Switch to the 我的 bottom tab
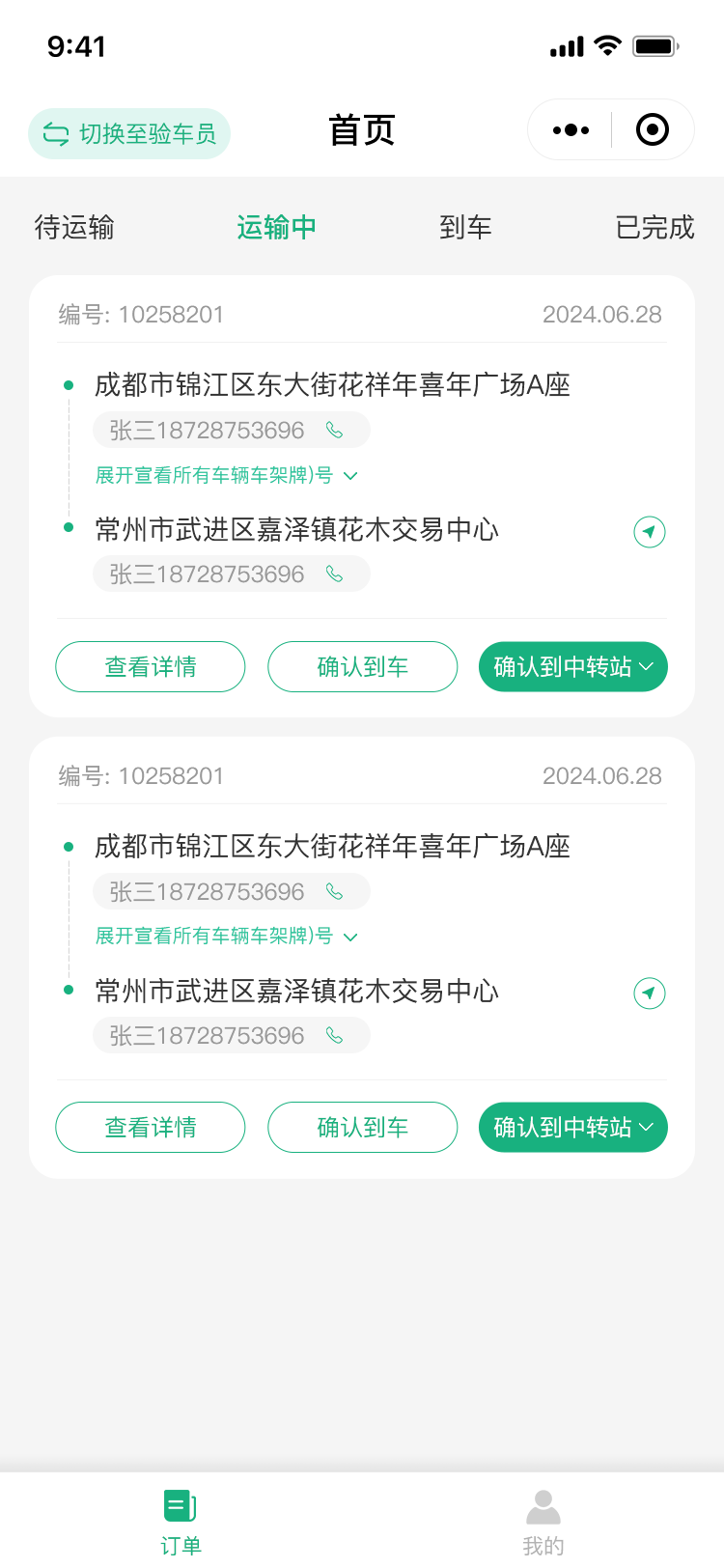Viewport: 724px width, 1568px height. [543, 1522]
